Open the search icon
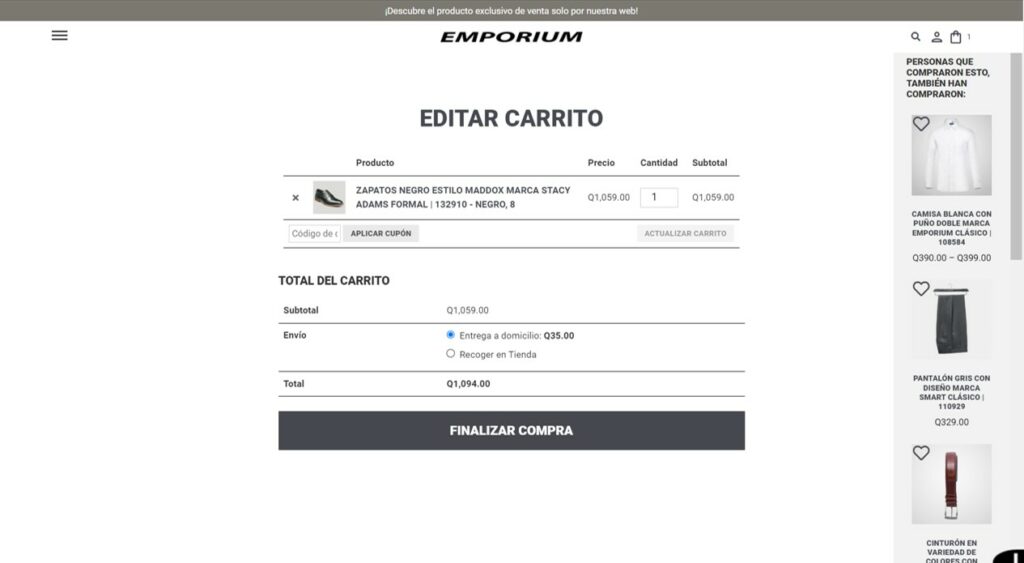This screenshot has height=563, width=1024. point(915,37)
